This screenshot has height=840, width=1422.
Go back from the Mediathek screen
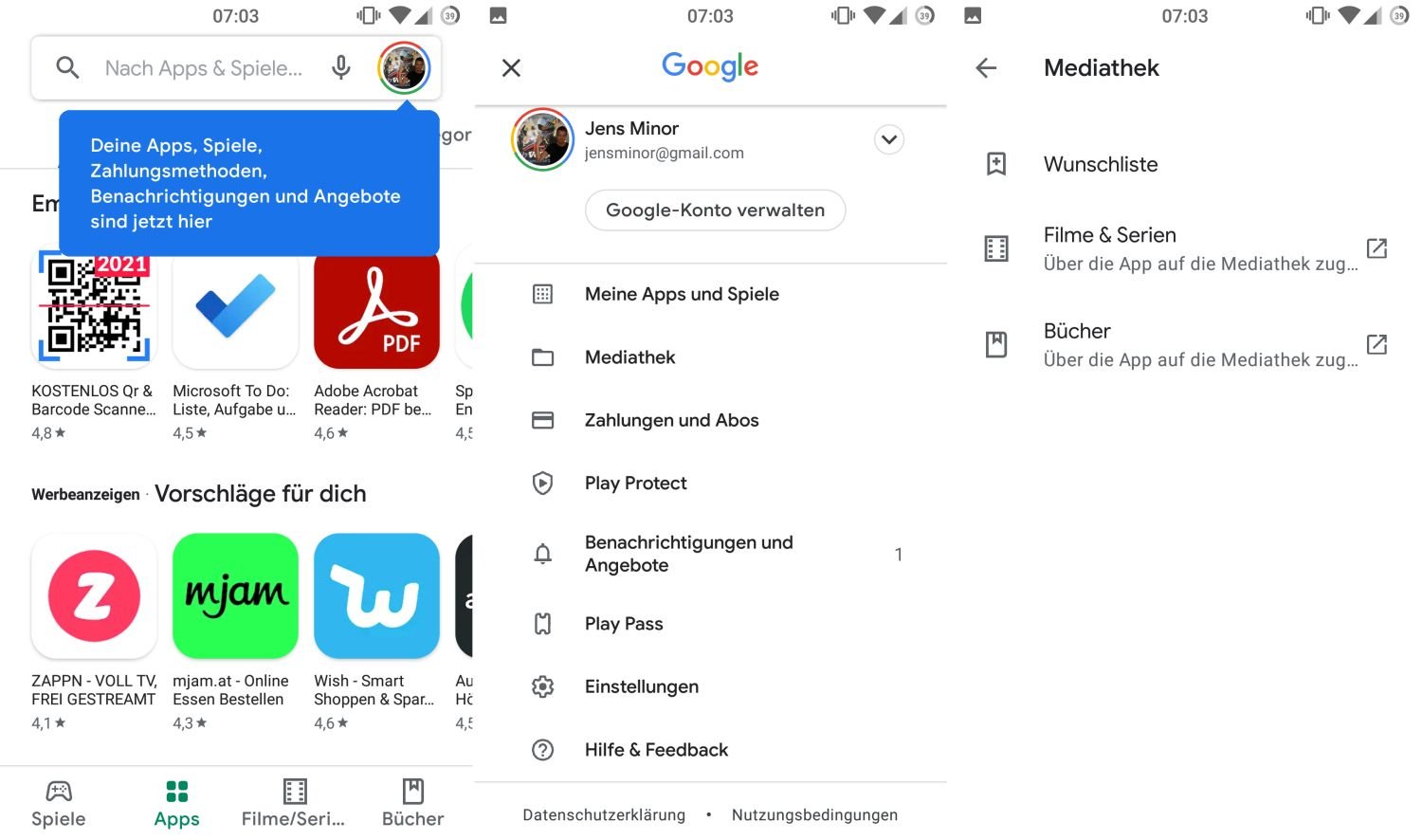[x=986, y=68]
